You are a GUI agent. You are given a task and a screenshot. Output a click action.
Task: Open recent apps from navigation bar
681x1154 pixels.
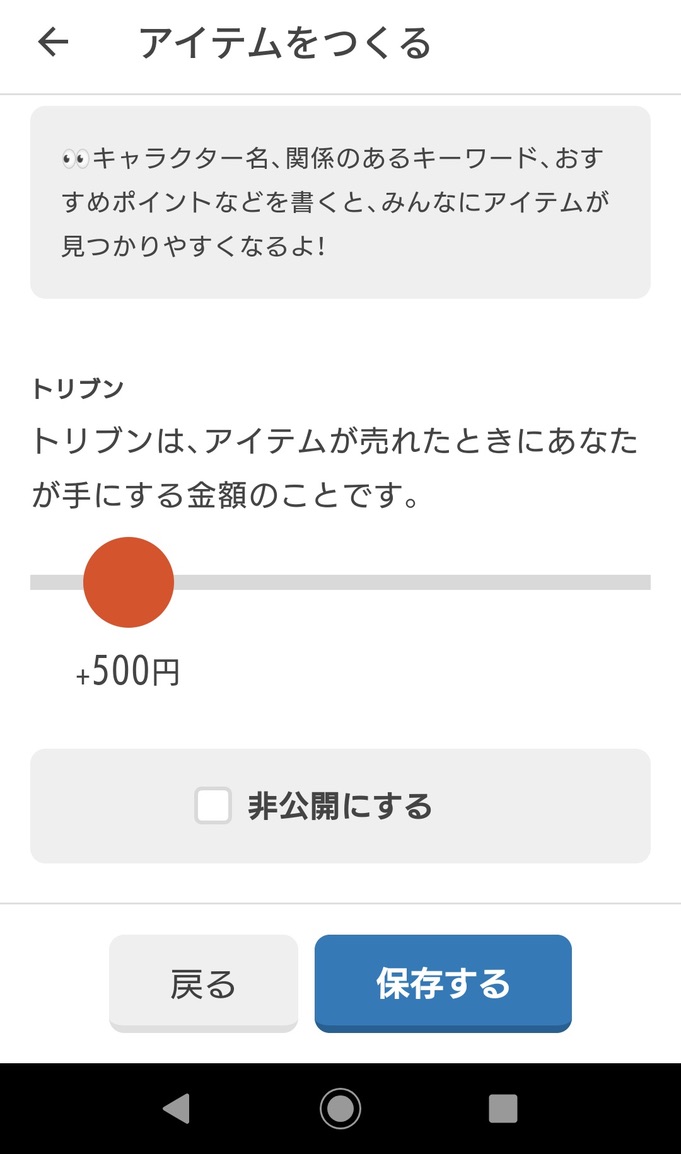pyautogui.click(x=503, y=1108)
